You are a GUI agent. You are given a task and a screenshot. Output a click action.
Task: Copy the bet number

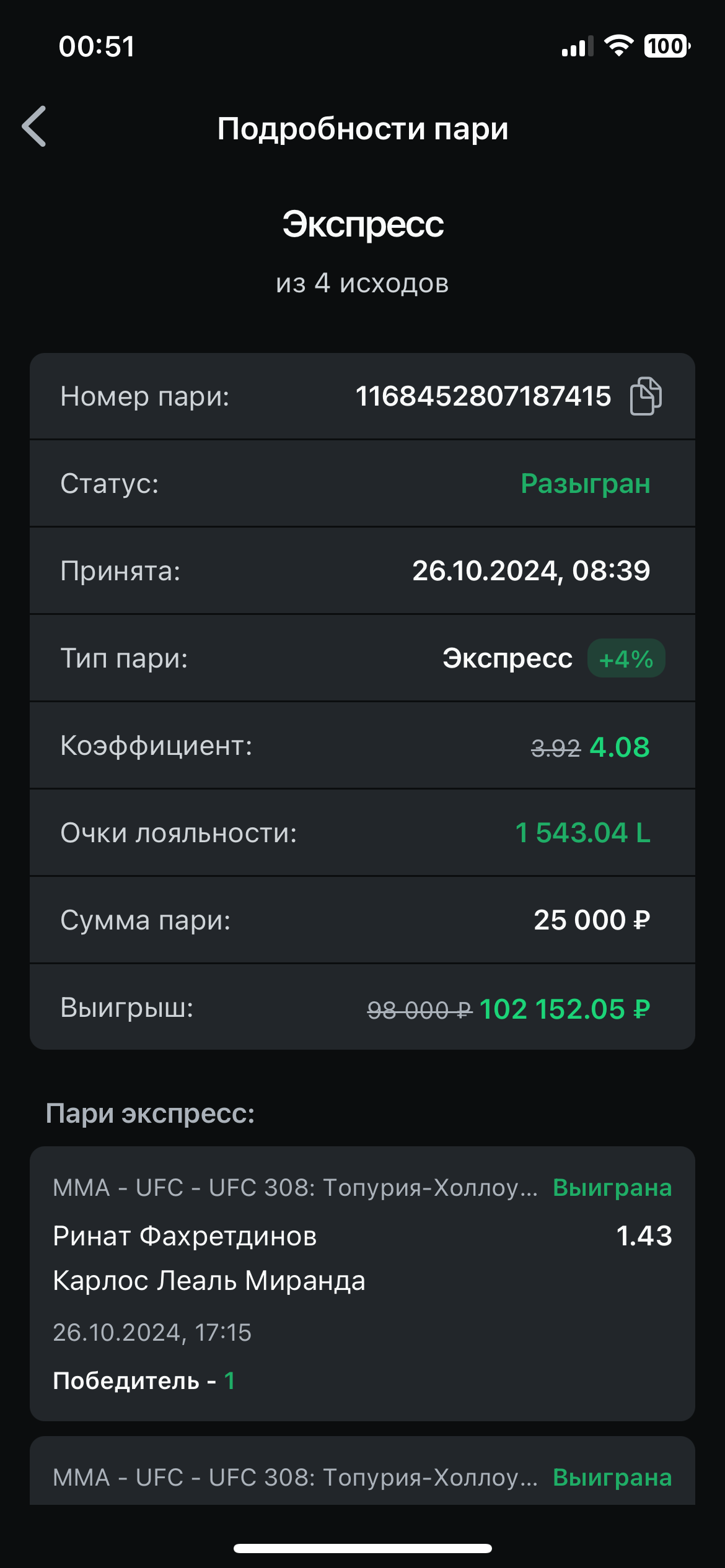click(x=646, y=396)
